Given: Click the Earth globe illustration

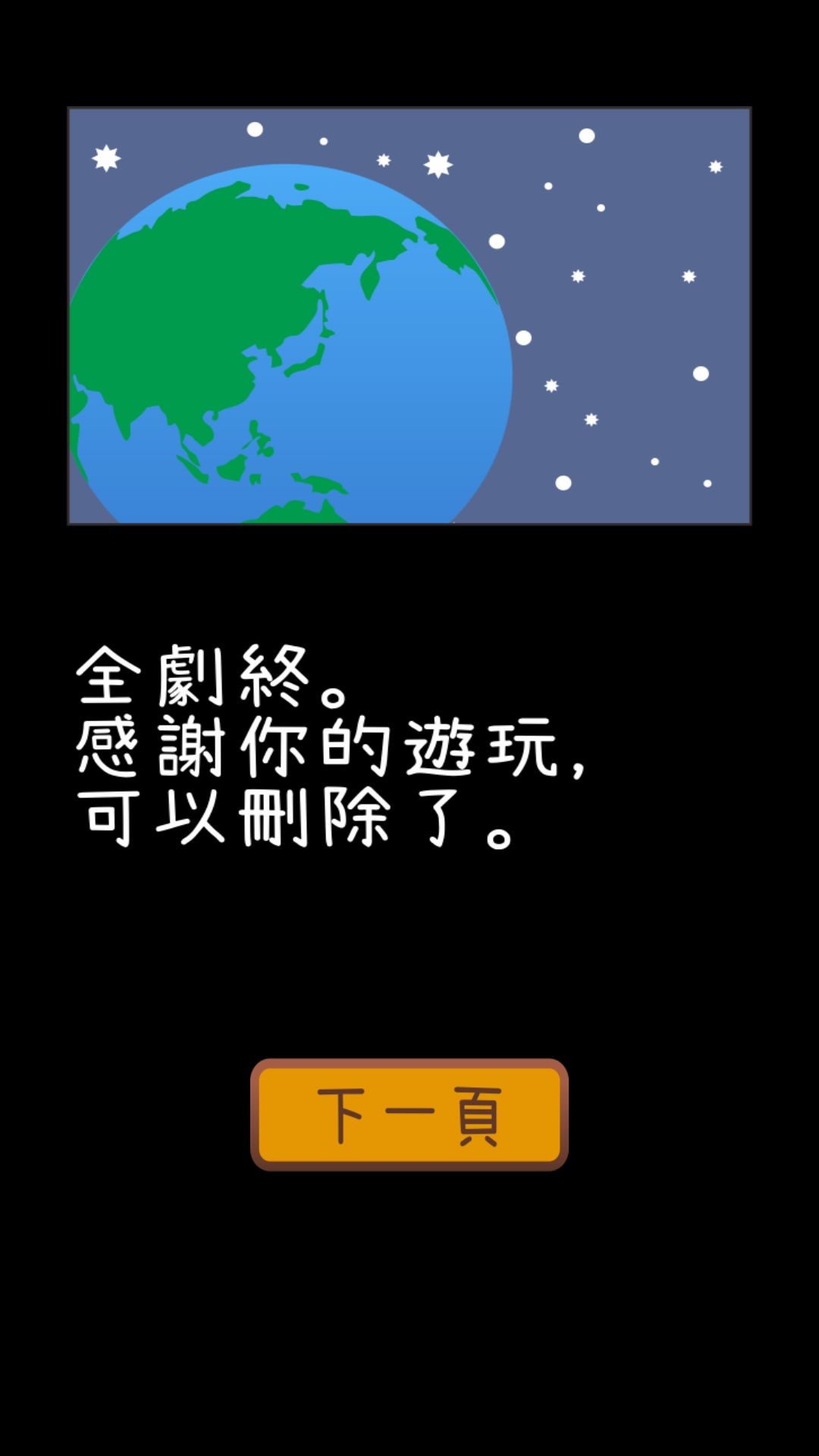Looking at the screenshot, I should coord(288,341).
